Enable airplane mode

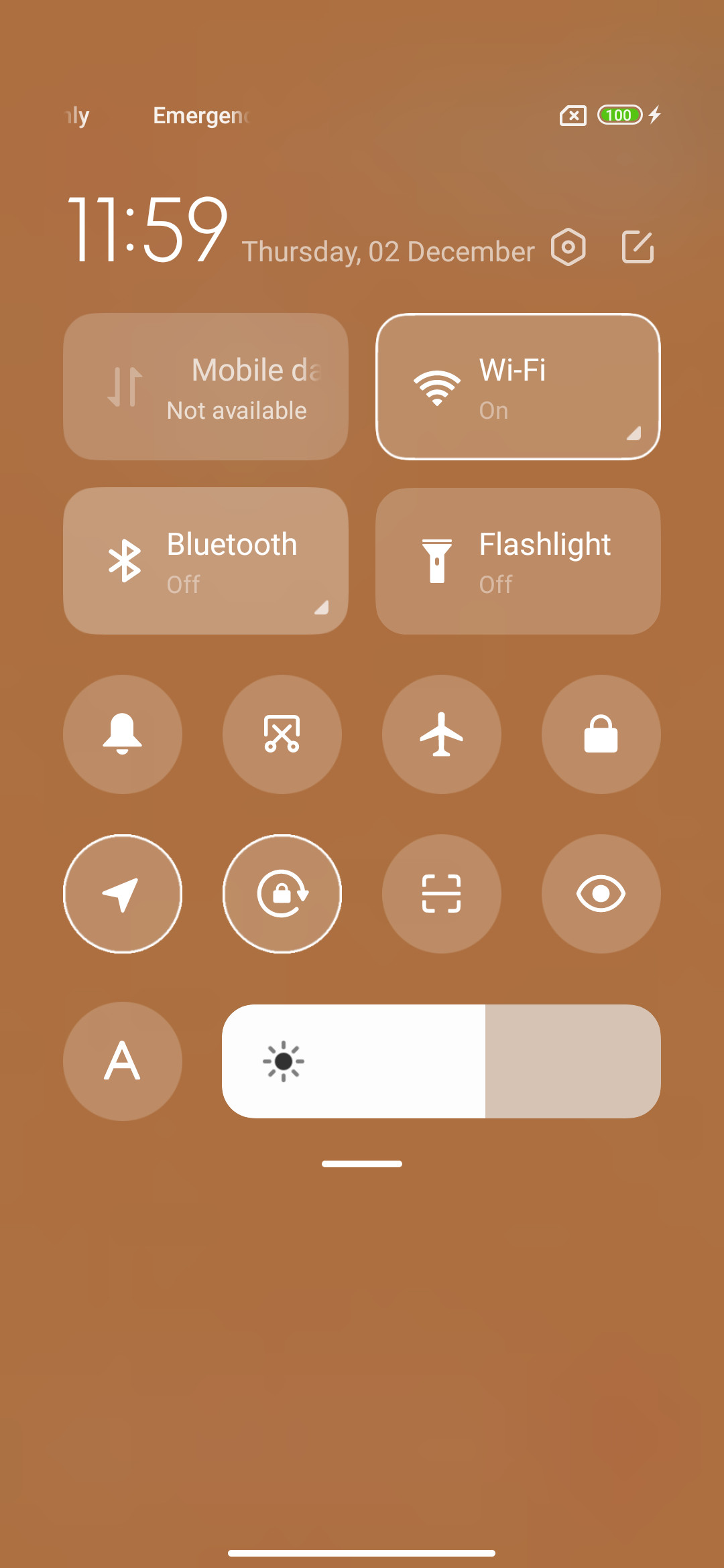click(442, 734)
